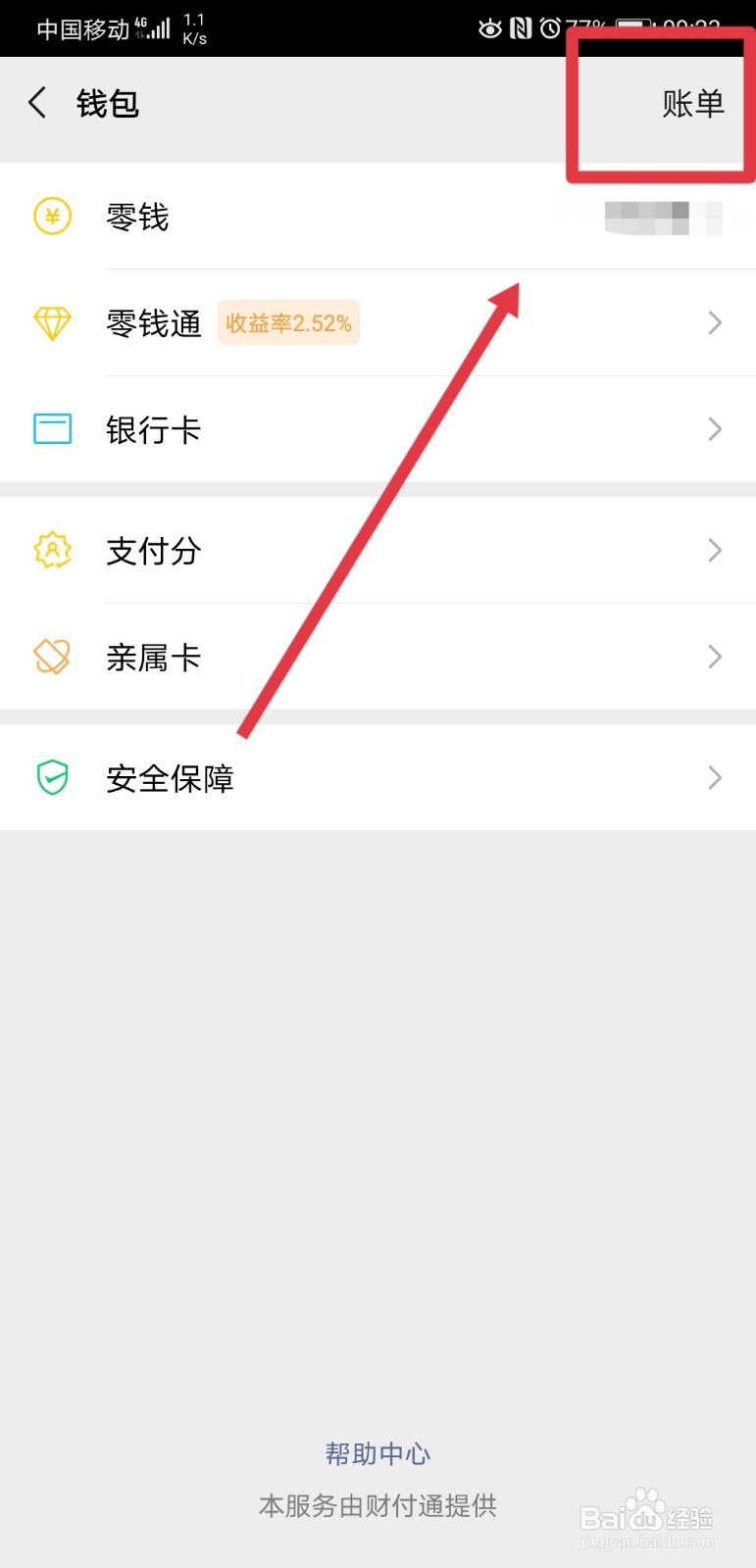Click the 零钱通 diamond icon
The width and height of the screenshot is (756, 1568).
52,323
